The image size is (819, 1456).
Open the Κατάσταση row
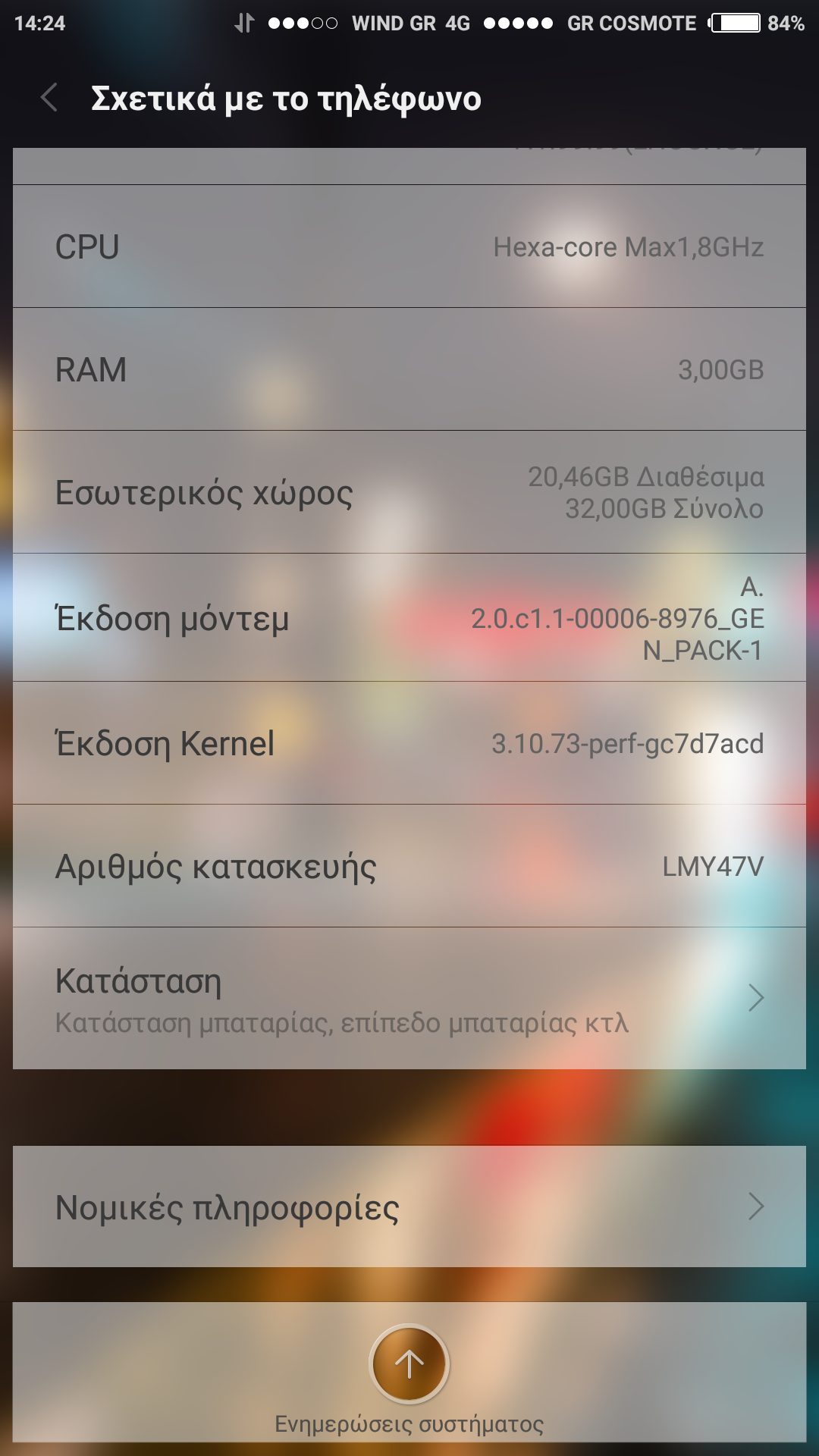pos(409,998)
